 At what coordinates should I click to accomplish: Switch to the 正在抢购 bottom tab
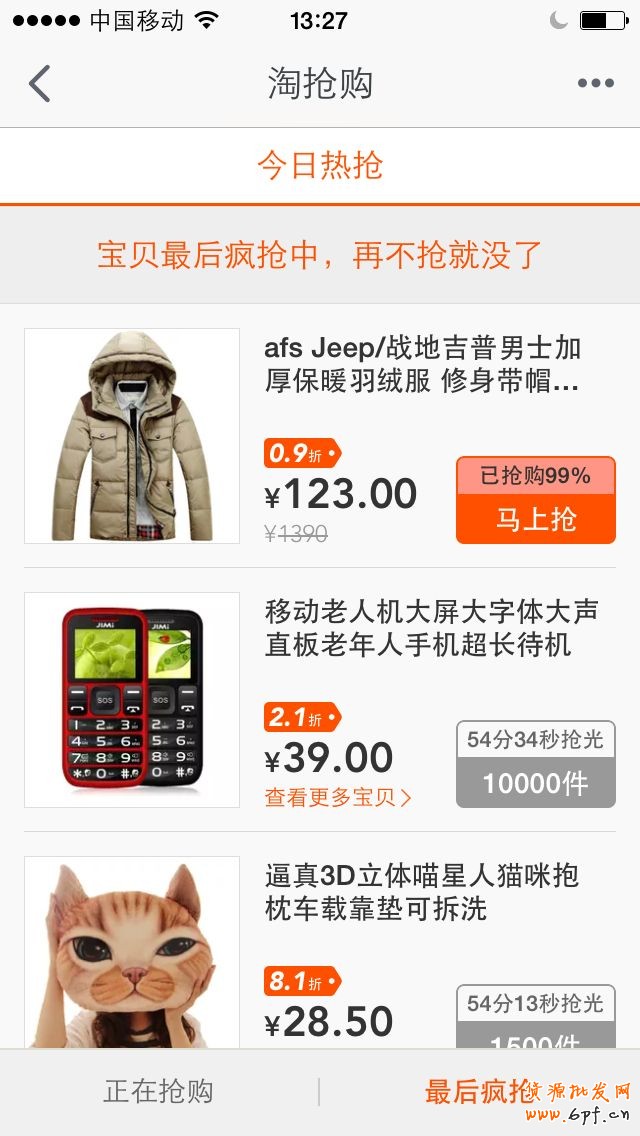point(159,1091)
